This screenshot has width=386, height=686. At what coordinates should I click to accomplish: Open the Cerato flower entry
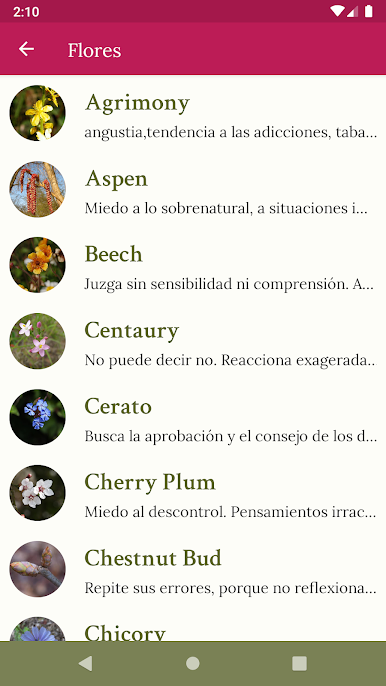(193, 417)
